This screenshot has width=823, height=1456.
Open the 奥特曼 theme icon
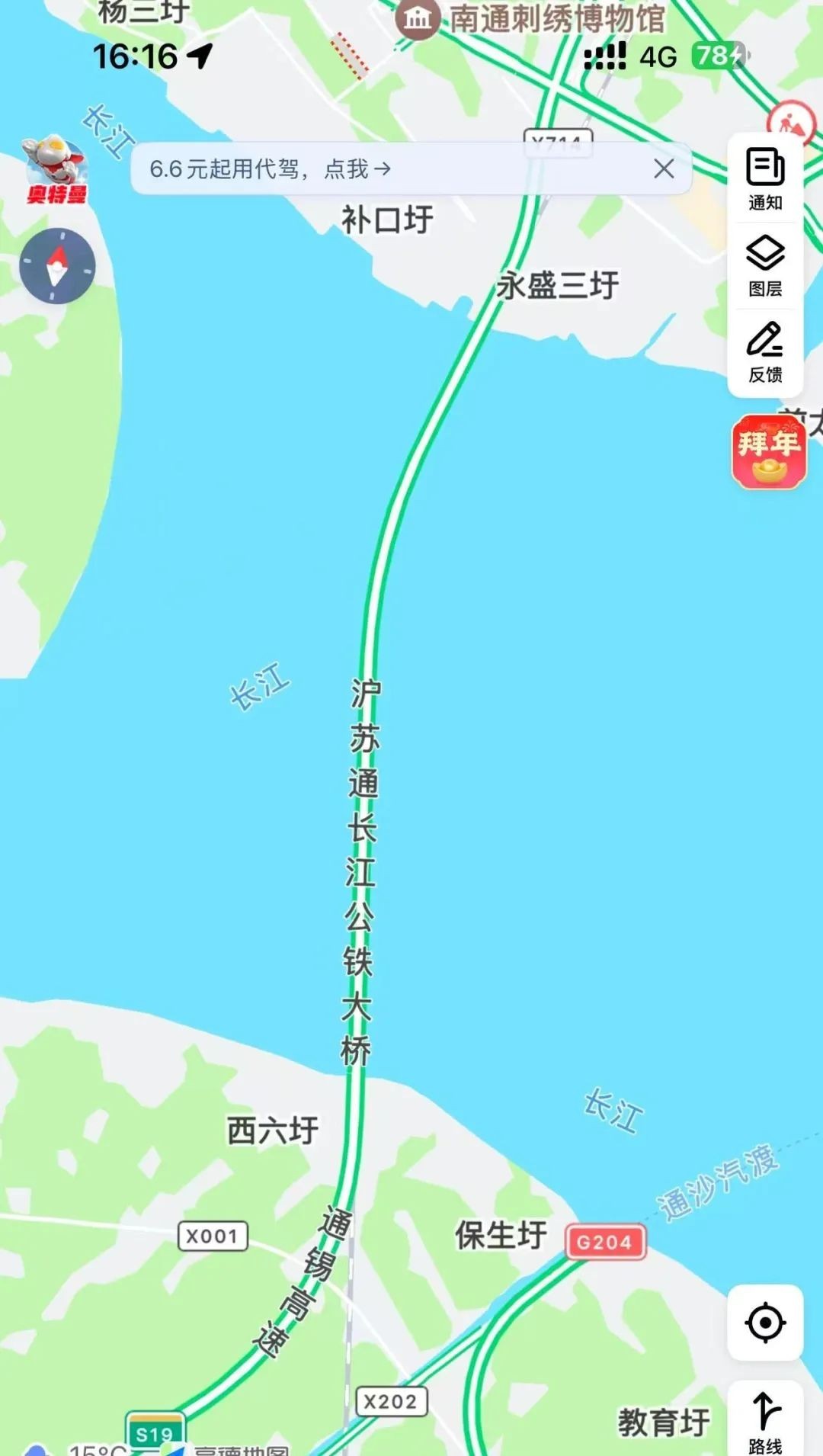(x=56, y=171)
